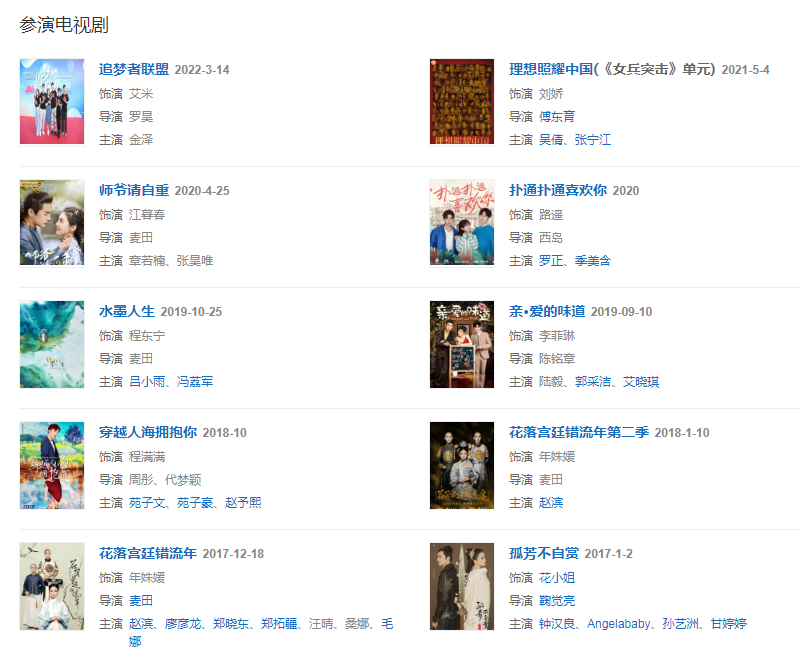View actor 张宁江's profile link
The image size is (800, 661).
coord(593,140)
